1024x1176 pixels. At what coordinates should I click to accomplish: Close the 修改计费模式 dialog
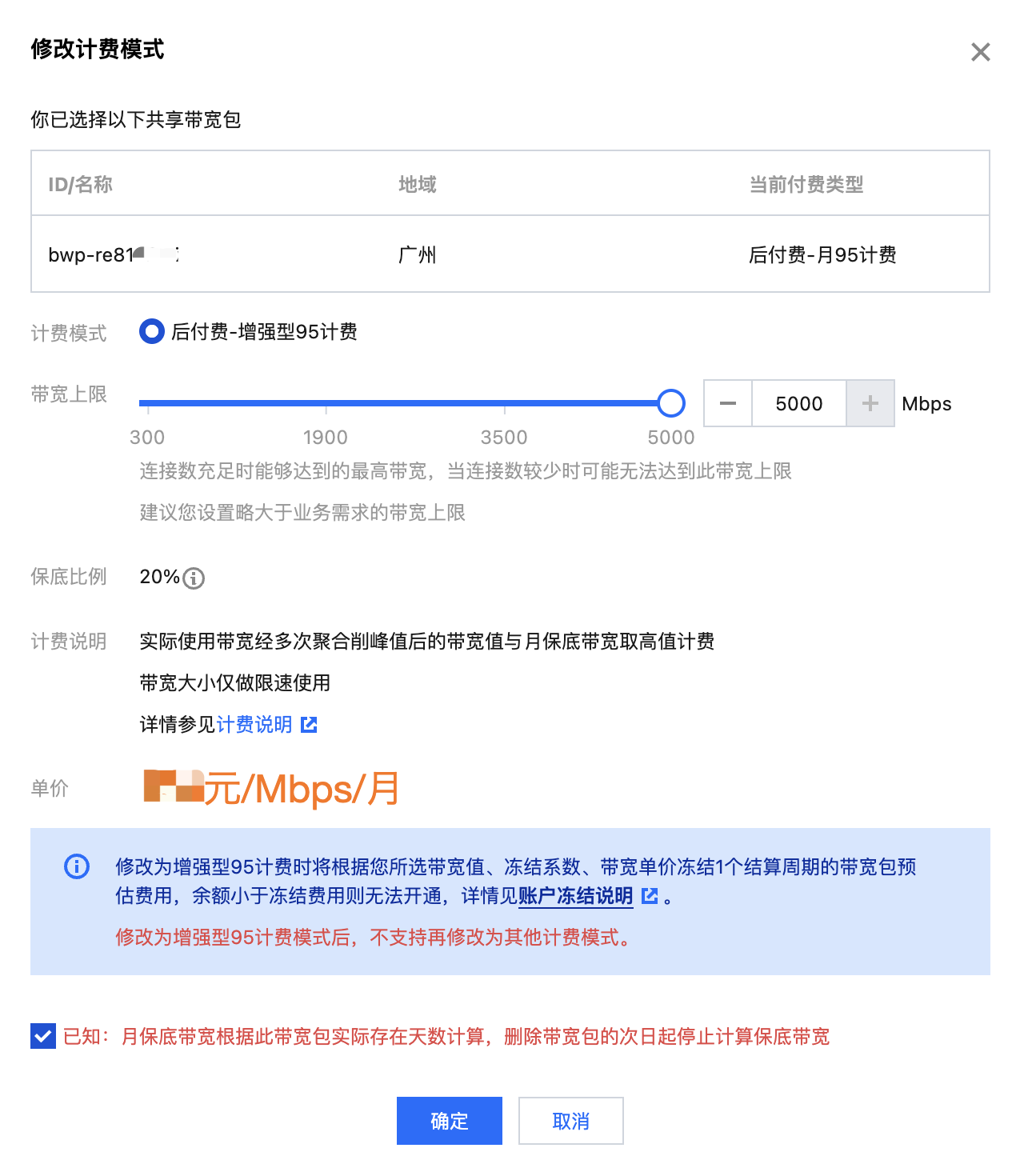point(980,52)
